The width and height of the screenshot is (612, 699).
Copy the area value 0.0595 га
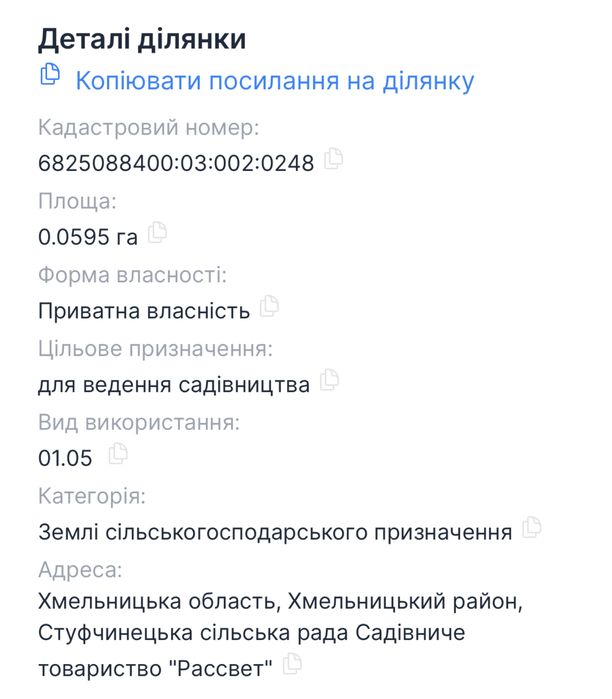(x=157, y=234)
